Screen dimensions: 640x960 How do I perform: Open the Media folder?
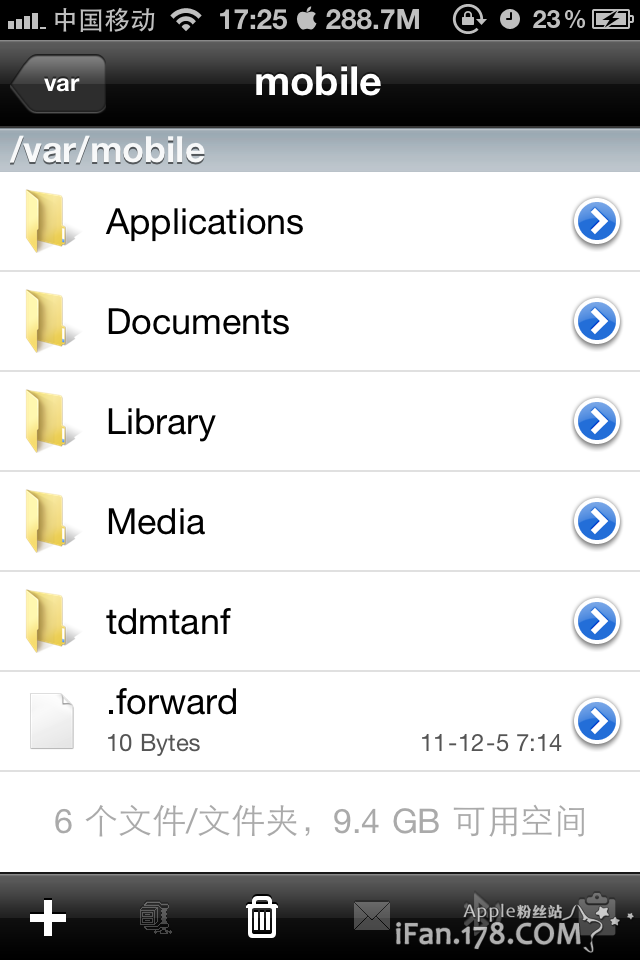[x=156, y=522]
